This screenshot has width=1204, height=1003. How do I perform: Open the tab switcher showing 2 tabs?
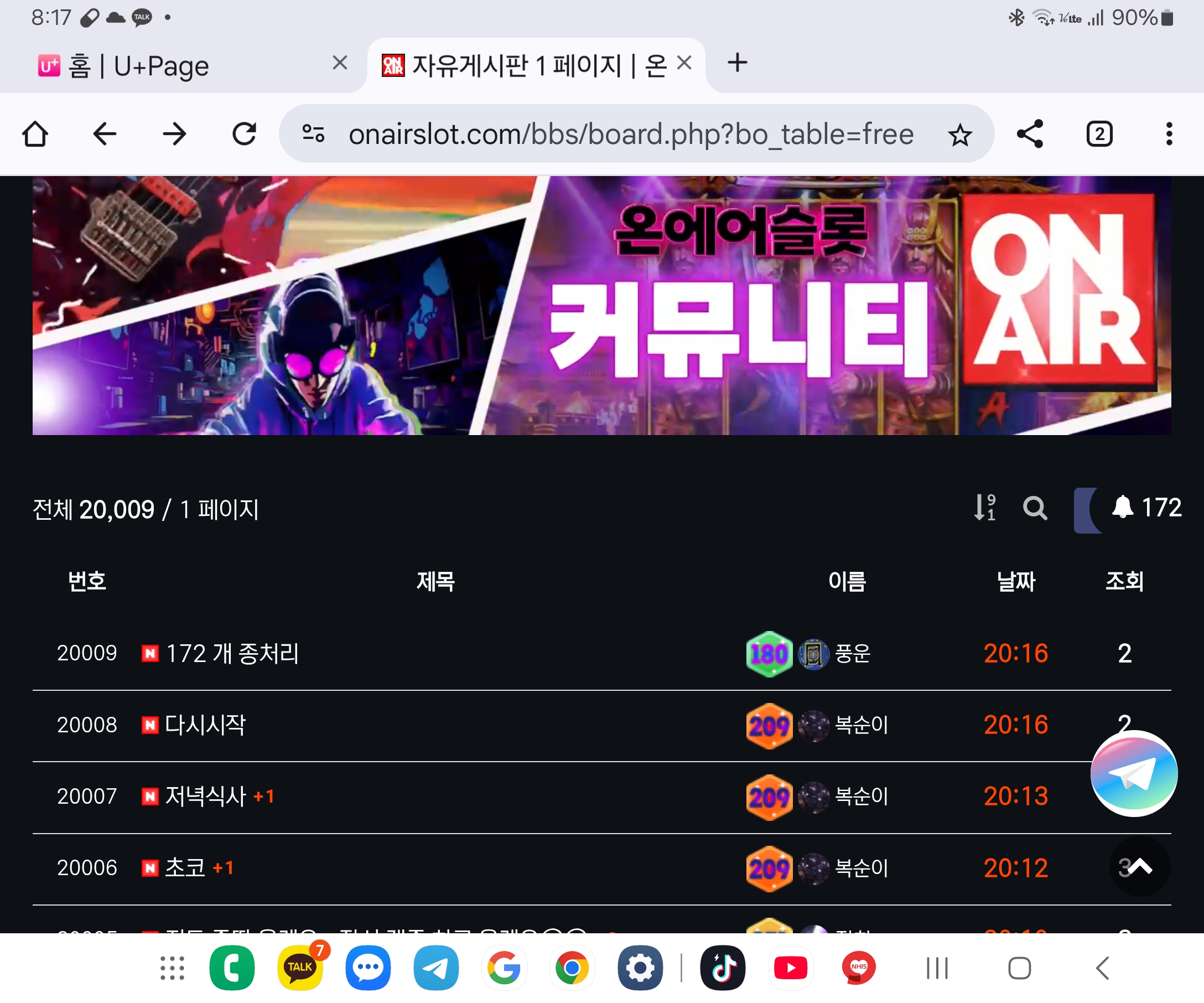[x=1099, y=134]
